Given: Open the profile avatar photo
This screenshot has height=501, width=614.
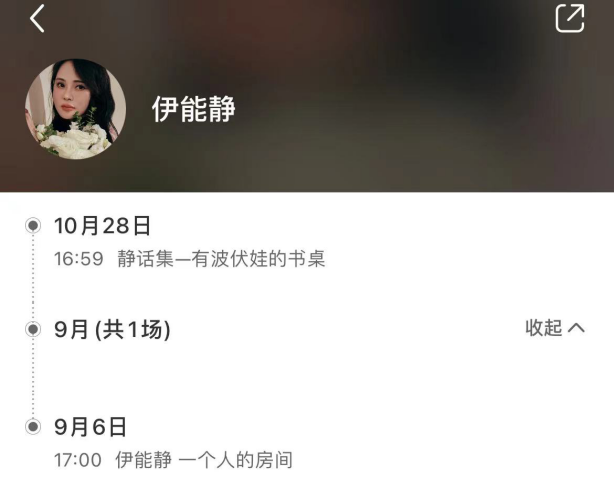Looking at the screenshot, I should click(75, 108).
